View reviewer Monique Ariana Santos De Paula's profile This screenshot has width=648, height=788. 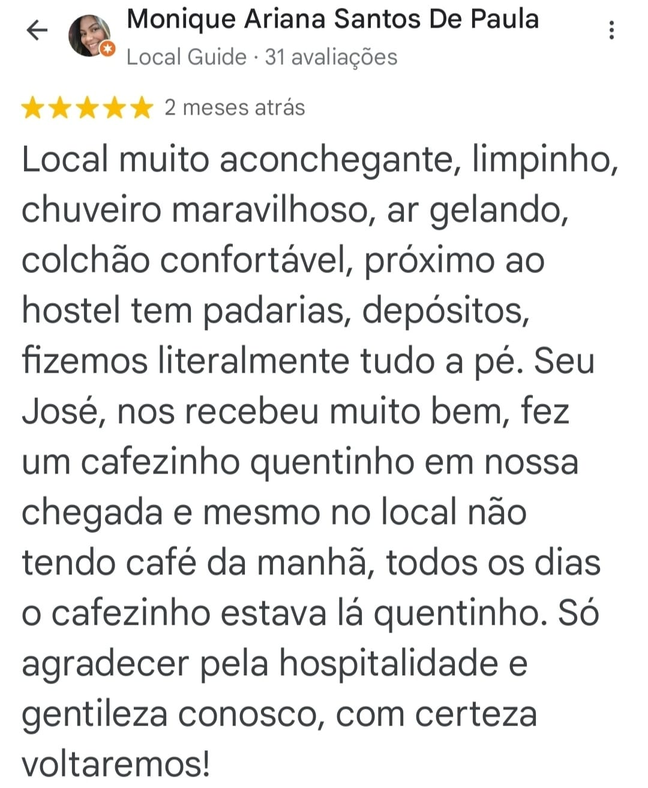pos(333,19)
